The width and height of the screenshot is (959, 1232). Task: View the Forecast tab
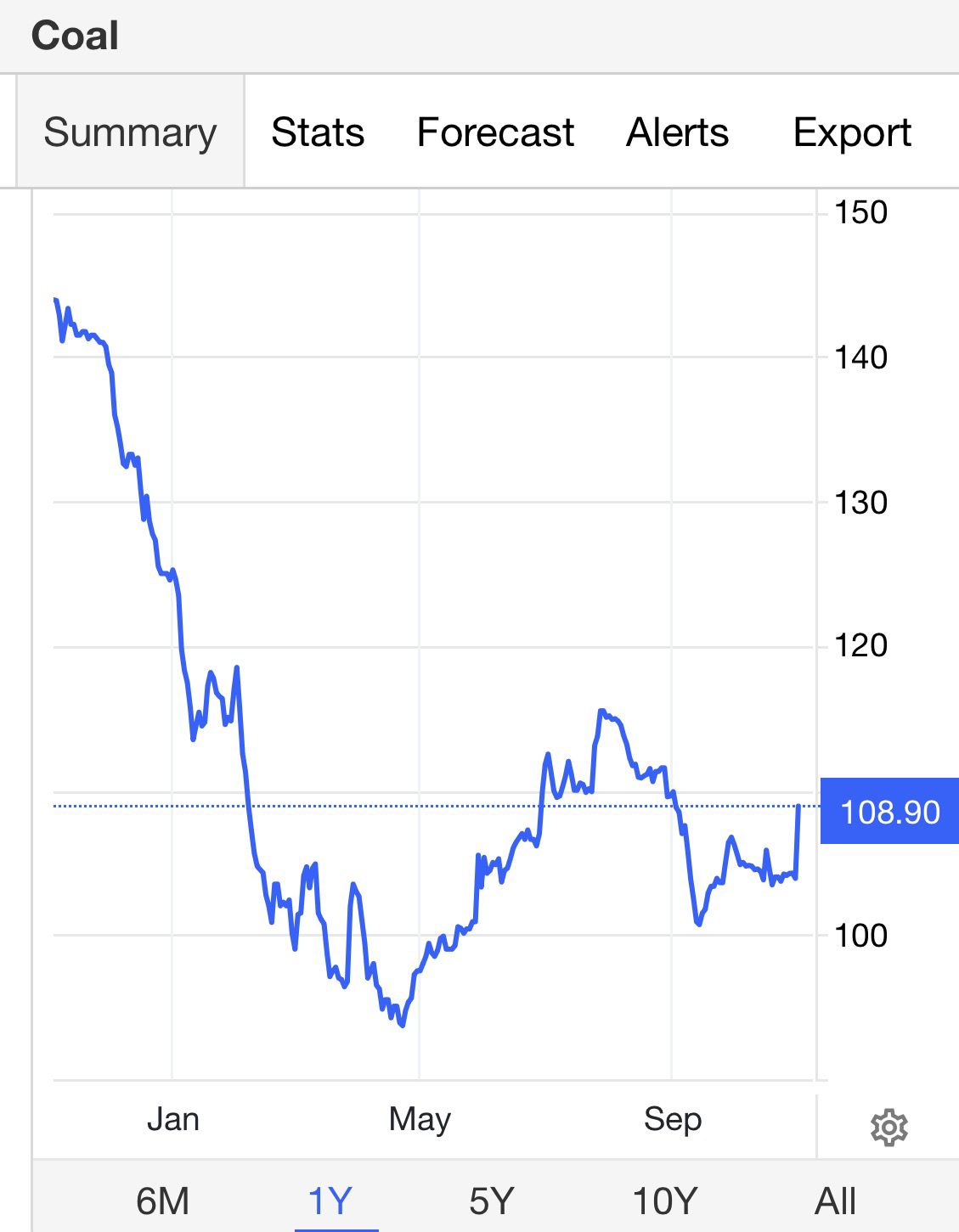click(x=495, y=132)
